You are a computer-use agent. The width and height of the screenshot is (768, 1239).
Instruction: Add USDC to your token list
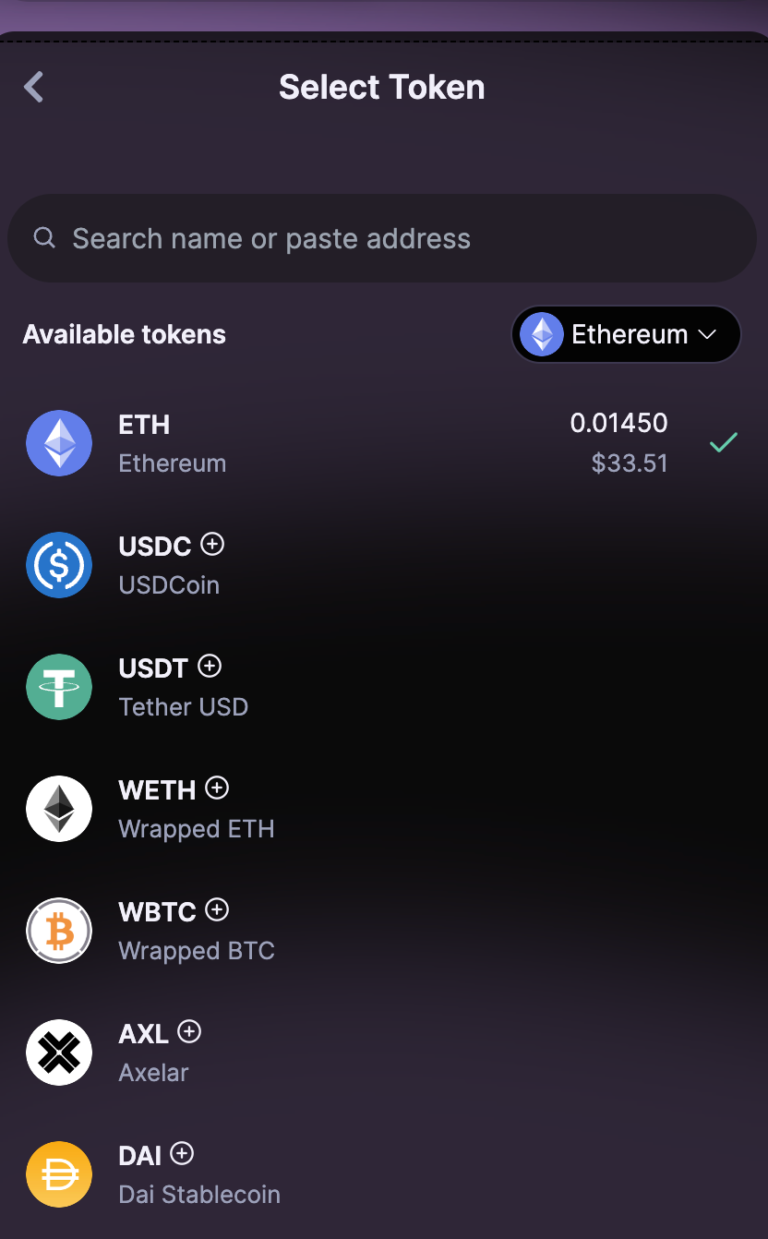coord(212,545)
